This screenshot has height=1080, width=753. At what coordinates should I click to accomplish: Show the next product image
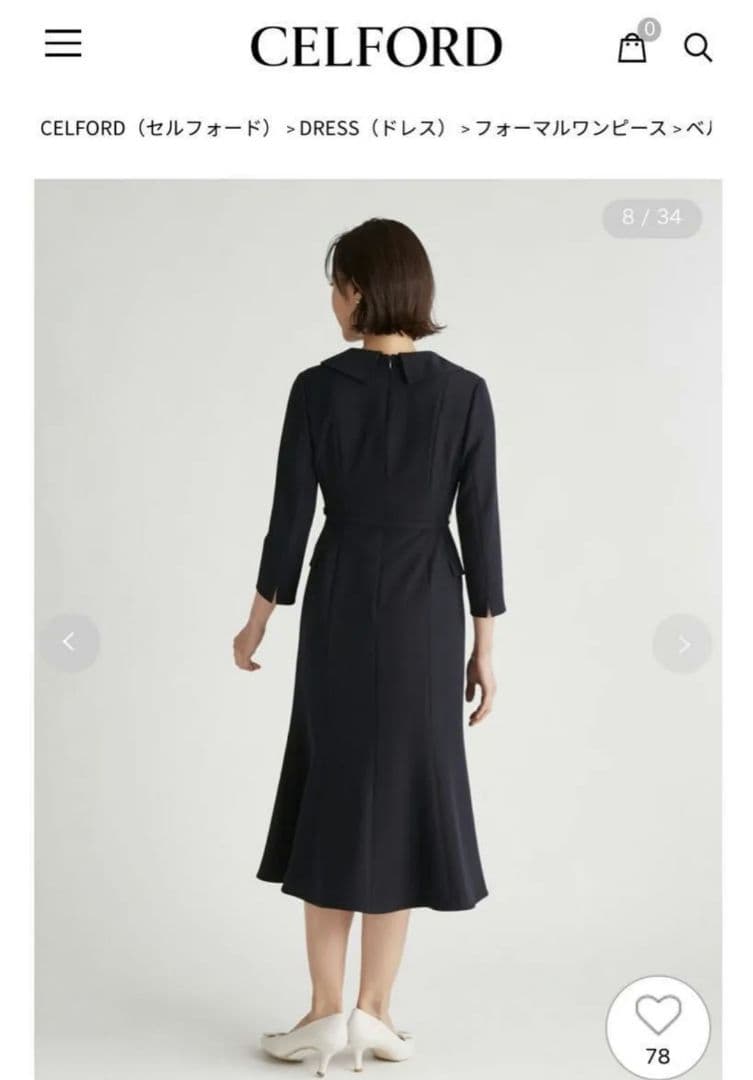(x=683, y=643)
